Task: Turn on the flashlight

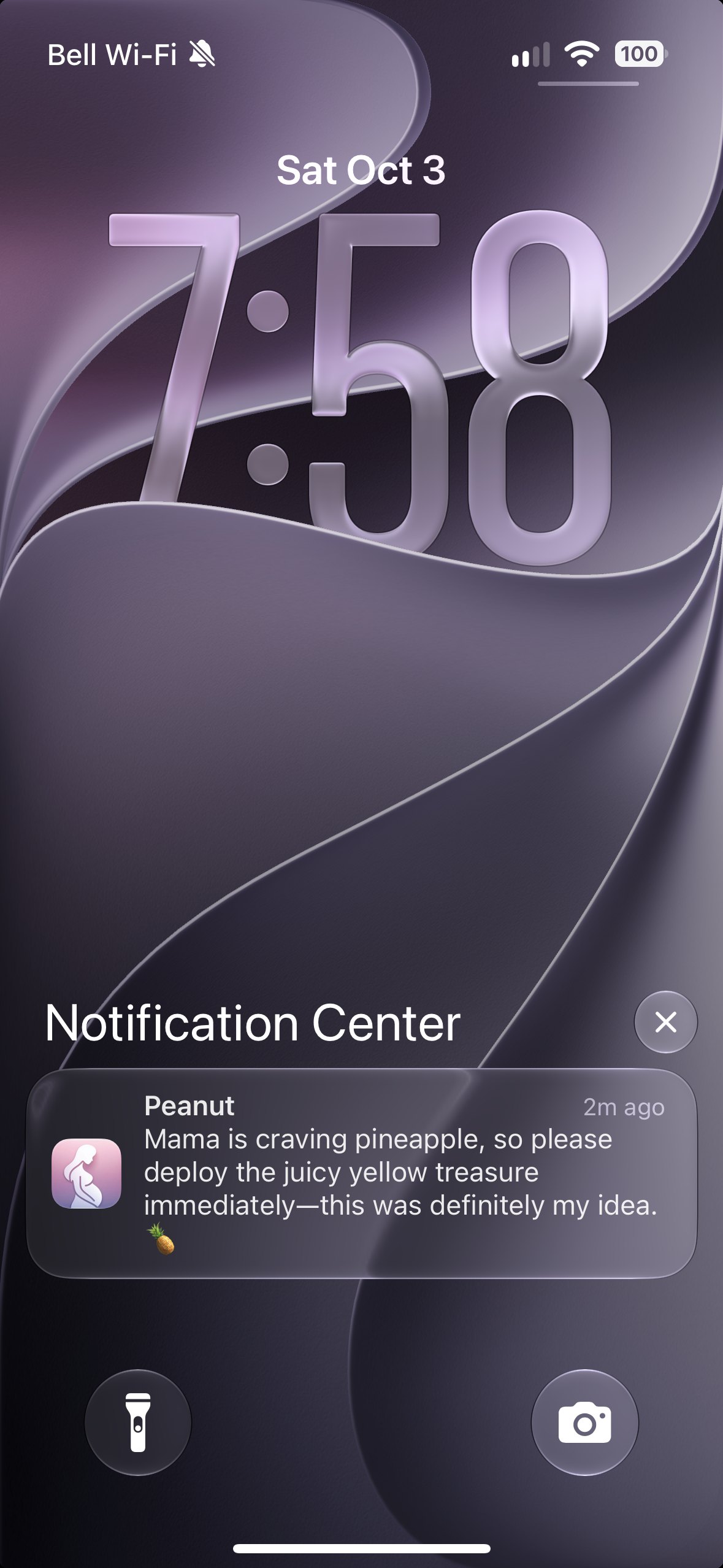Action: coord(138,1423)
